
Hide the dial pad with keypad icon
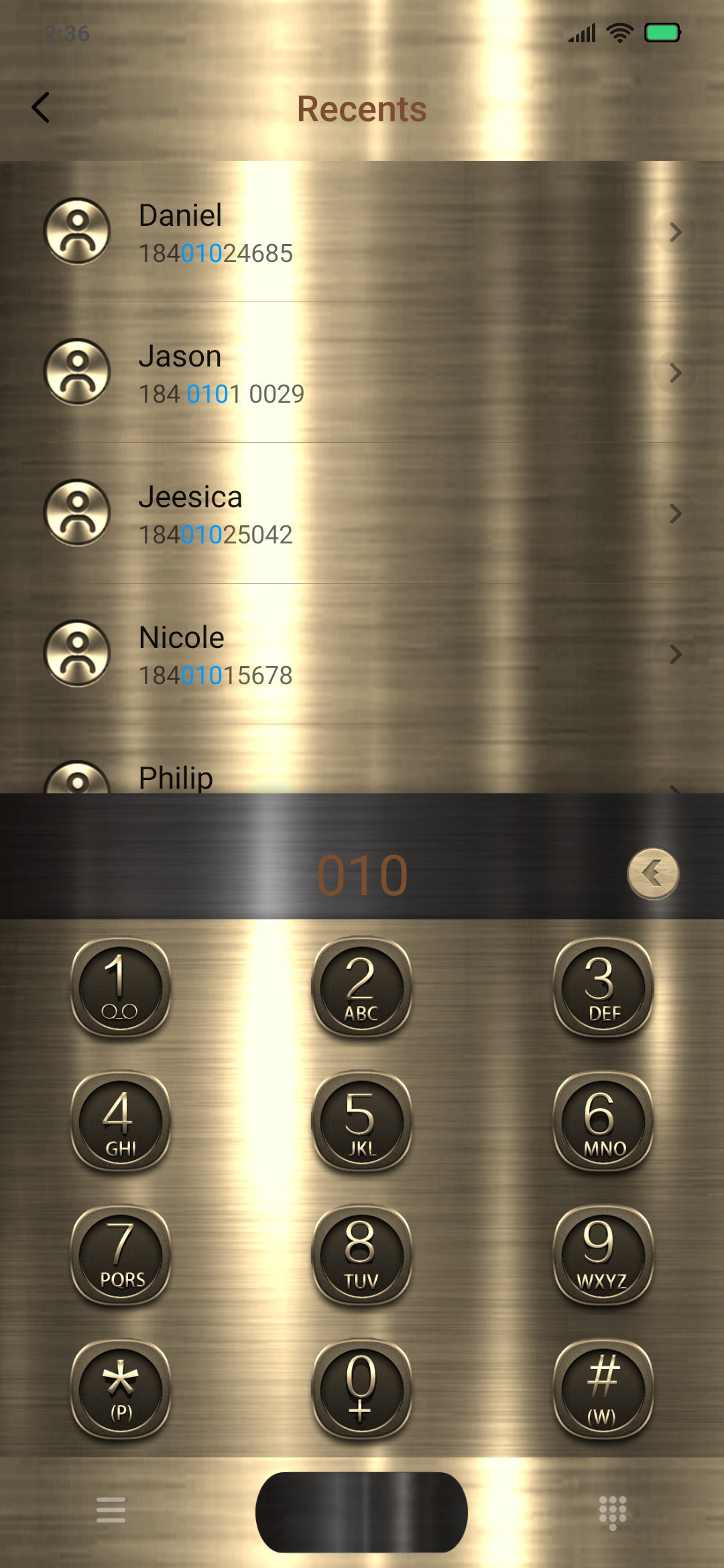pos(612,1512)
